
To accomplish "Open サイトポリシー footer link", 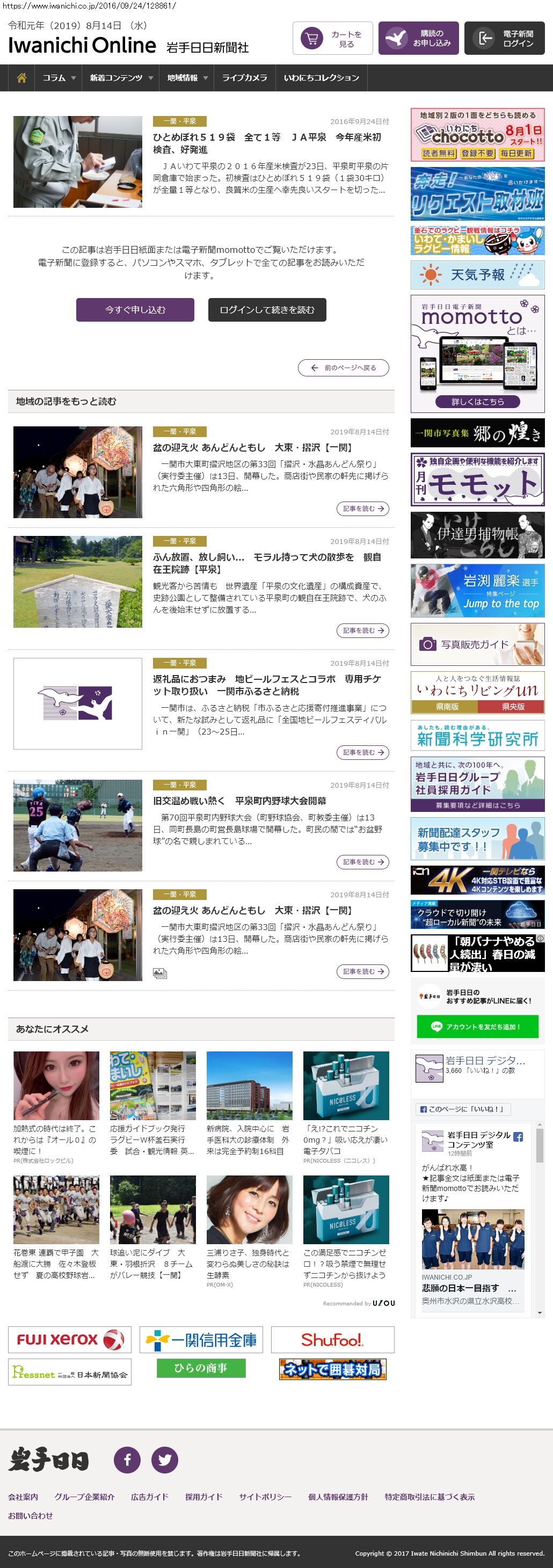I will (265, 1497).
